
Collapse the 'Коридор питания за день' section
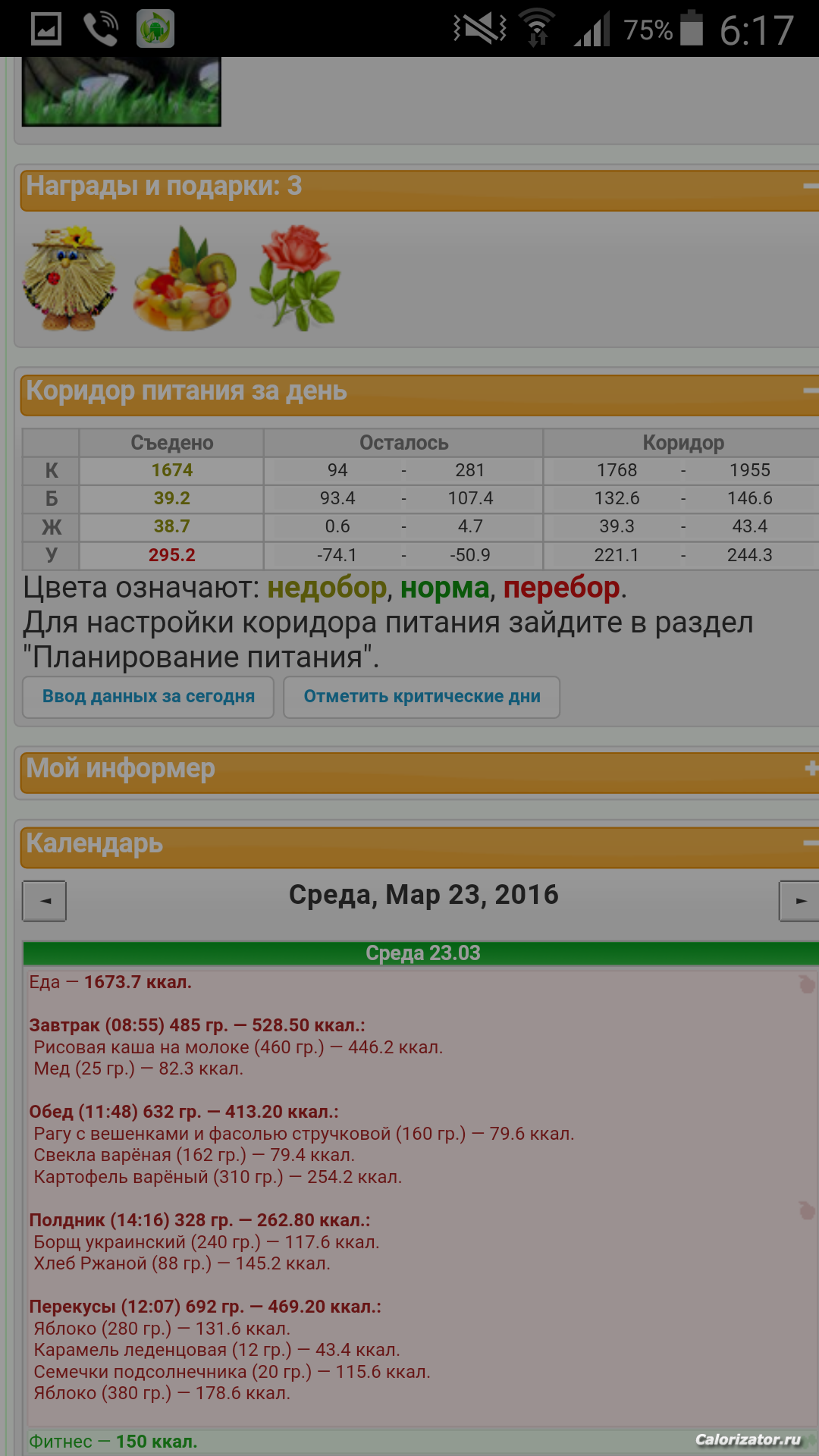pos(811,391)
